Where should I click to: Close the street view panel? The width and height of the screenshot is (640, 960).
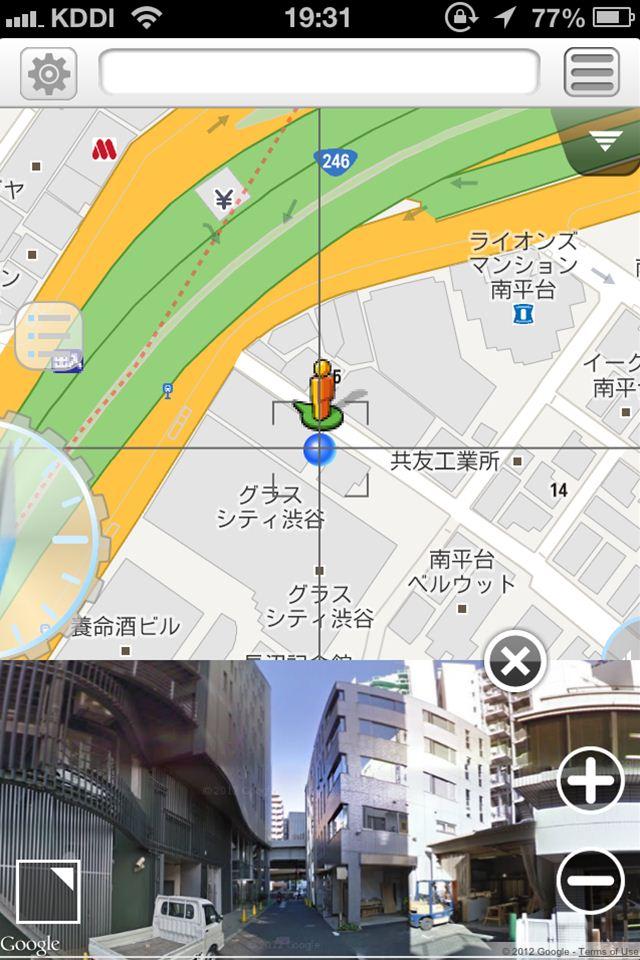pos(515,661)
